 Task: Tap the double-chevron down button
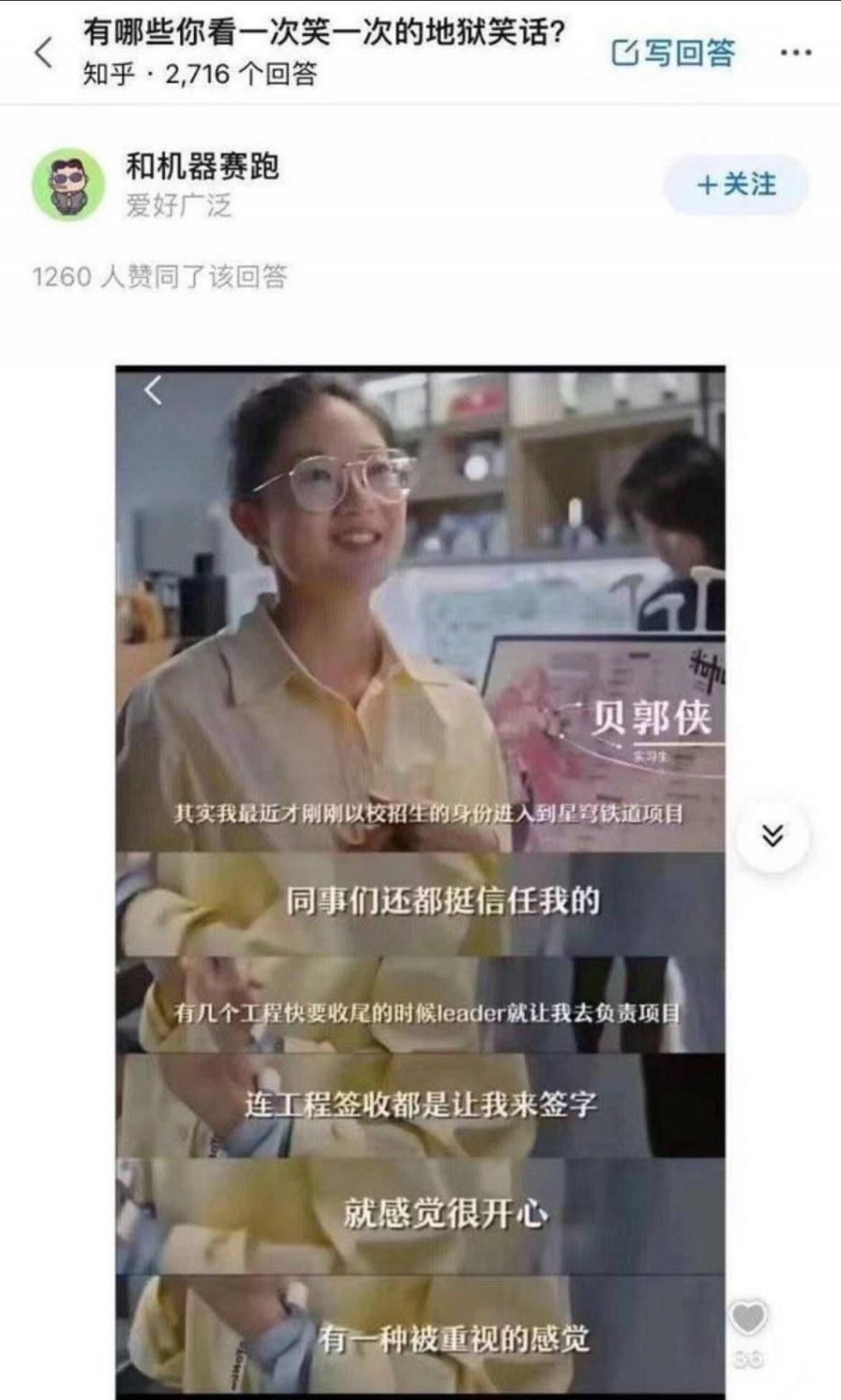772,836
